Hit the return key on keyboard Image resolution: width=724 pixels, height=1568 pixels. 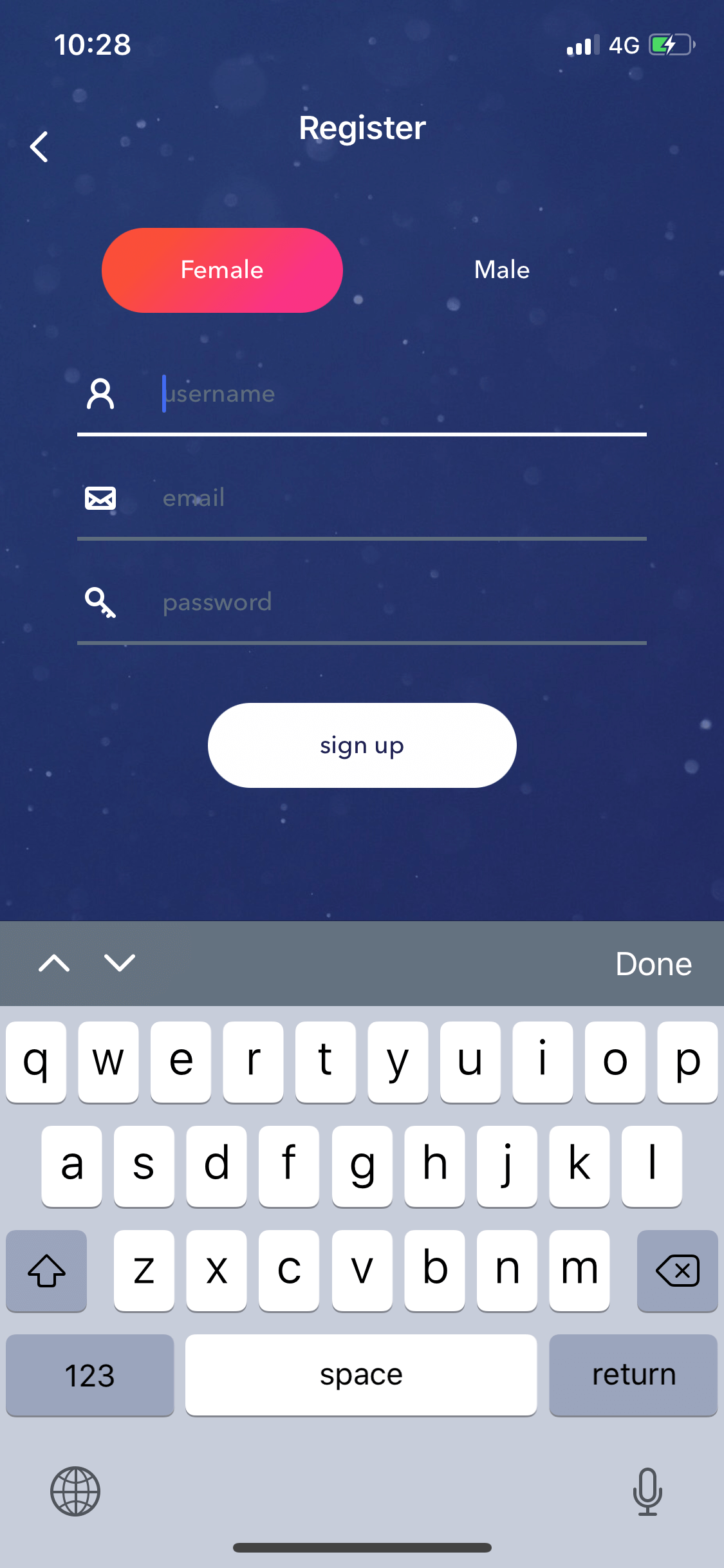(633, 1375)
